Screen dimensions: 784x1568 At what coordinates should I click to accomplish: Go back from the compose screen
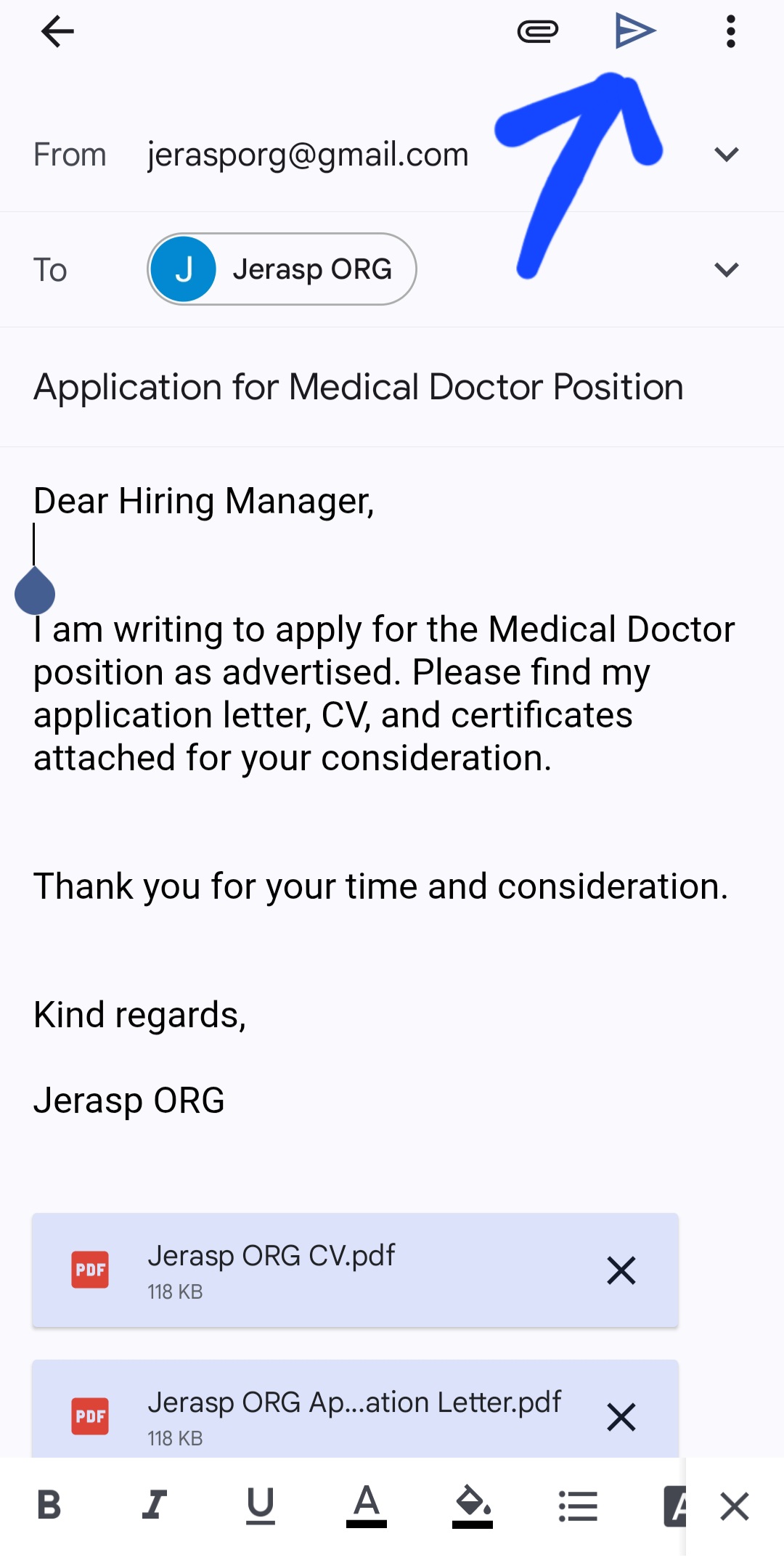pos(57,32)
